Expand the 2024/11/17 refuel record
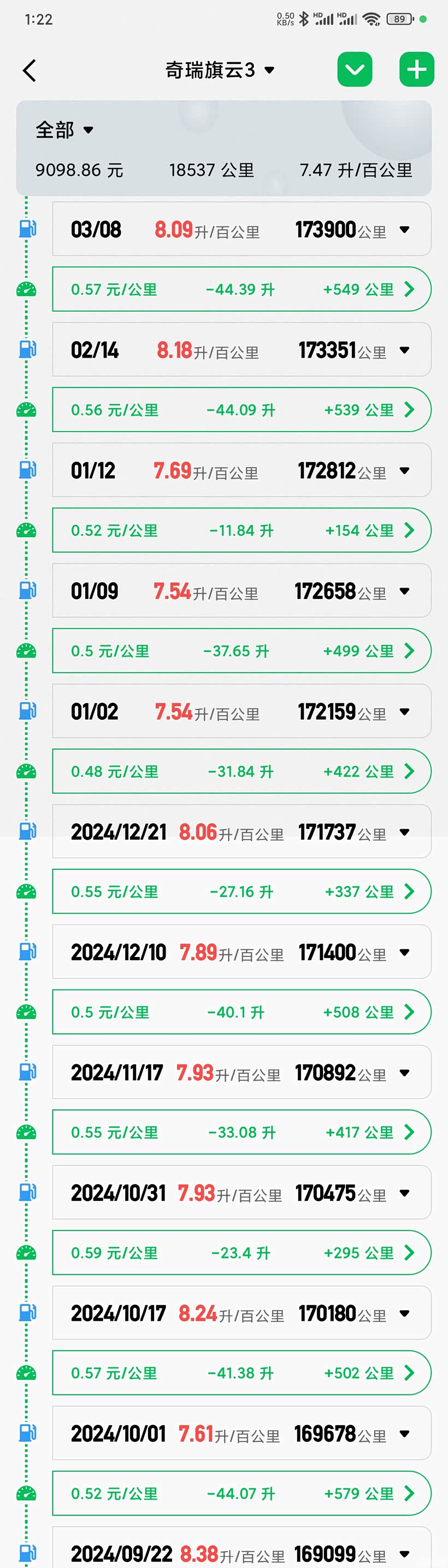This screenshot has width=448, height=1568. tap(404, 1073)
